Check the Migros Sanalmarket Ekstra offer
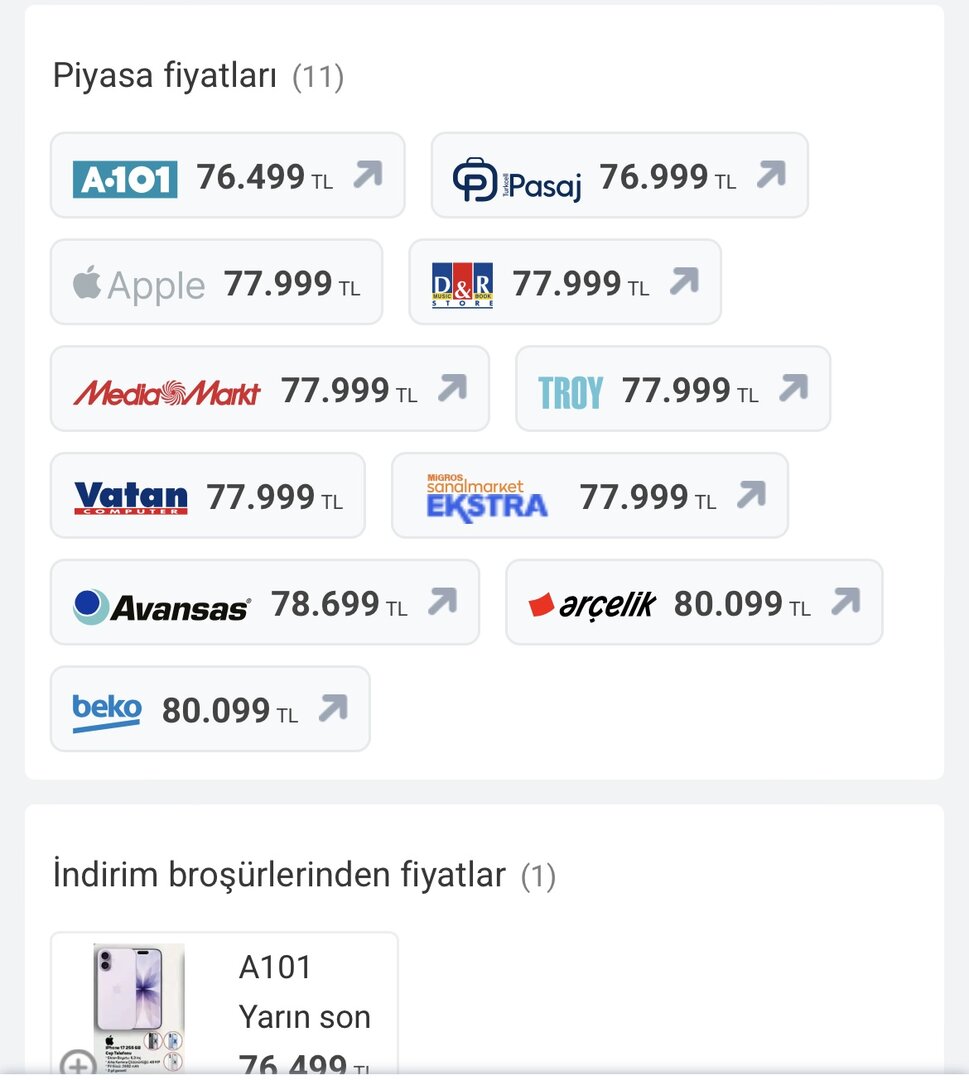Viewport: 969px width, 1080px height. (x=589, y=496)
